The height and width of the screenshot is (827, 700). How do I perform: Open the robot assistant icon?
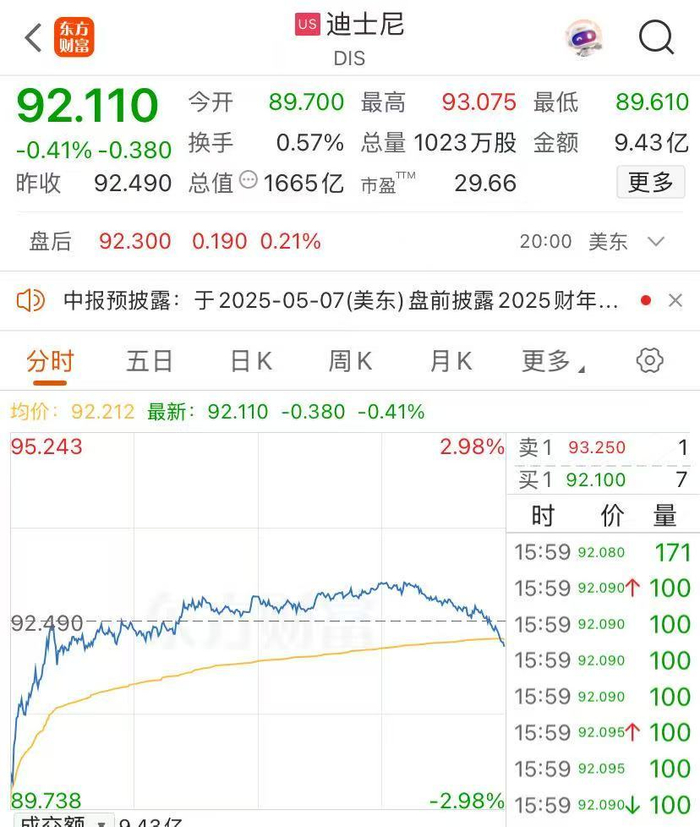[x=584, y=38]
